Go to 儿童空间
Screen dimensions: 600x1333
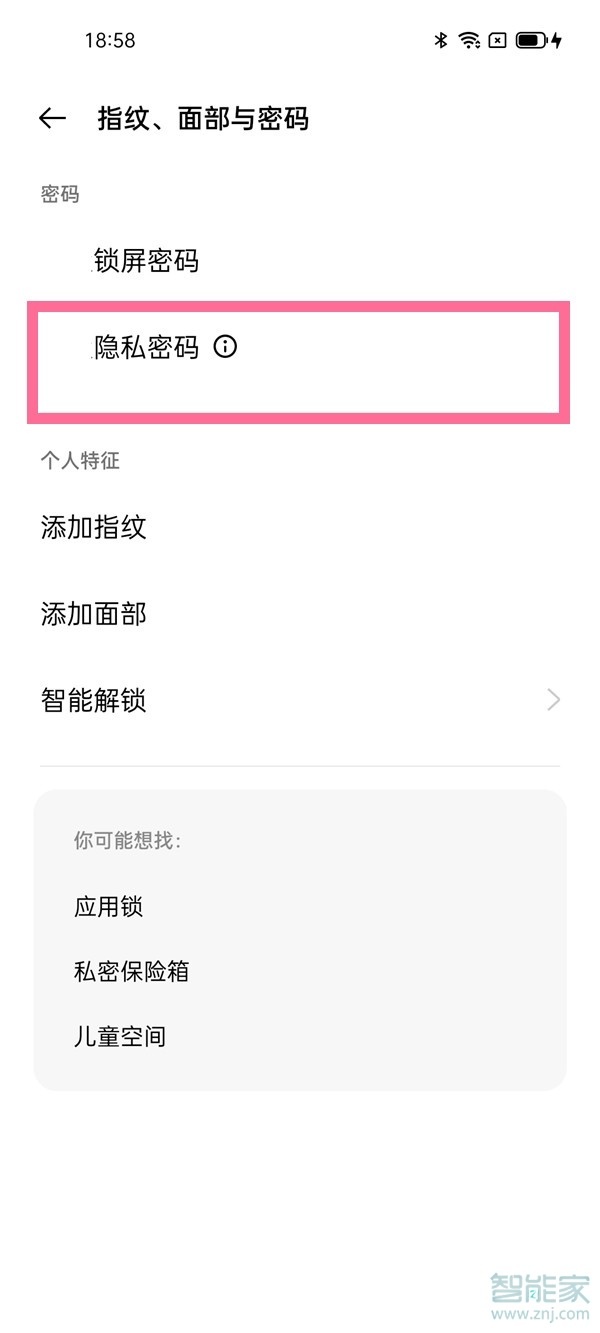(120, 1036)
